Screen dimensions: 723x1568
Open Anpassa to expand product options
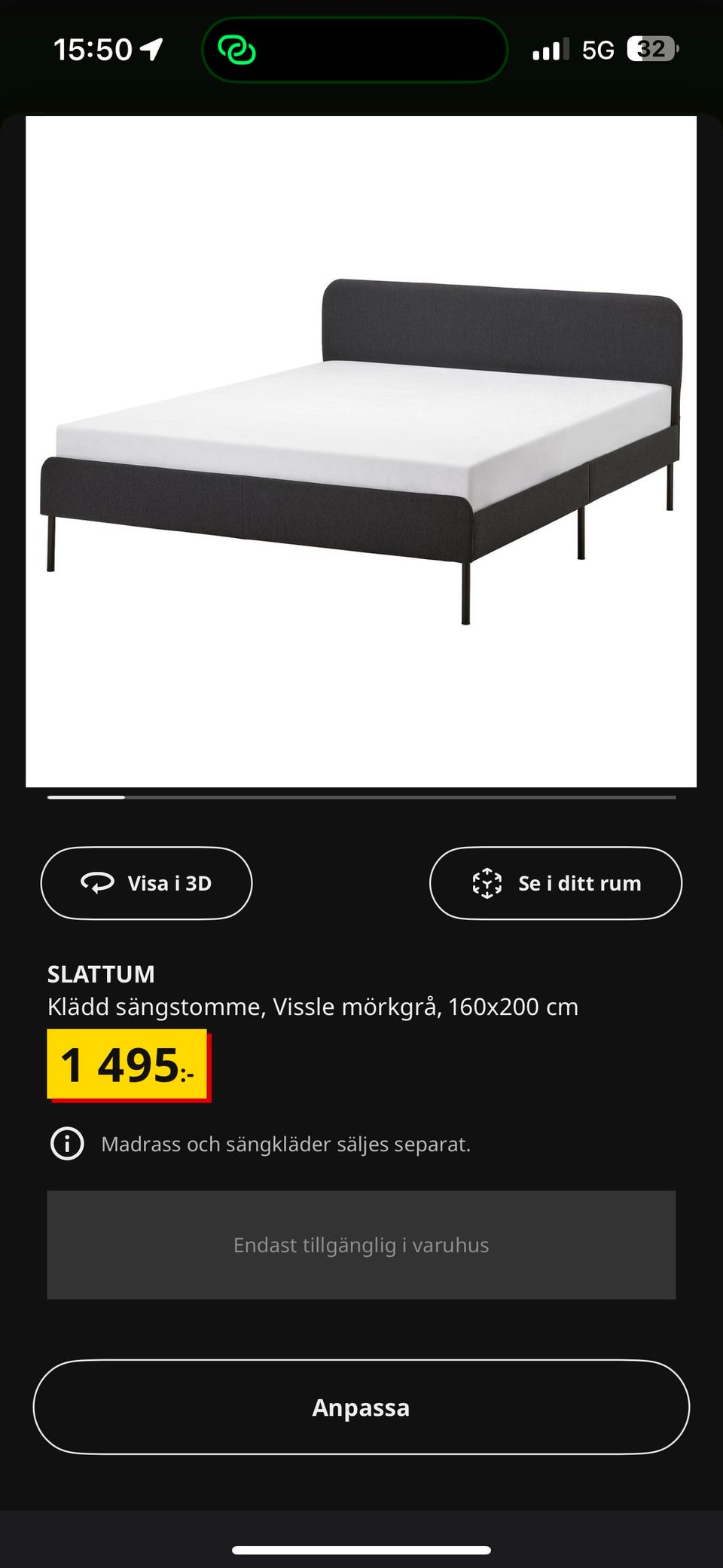(361, 1406)
